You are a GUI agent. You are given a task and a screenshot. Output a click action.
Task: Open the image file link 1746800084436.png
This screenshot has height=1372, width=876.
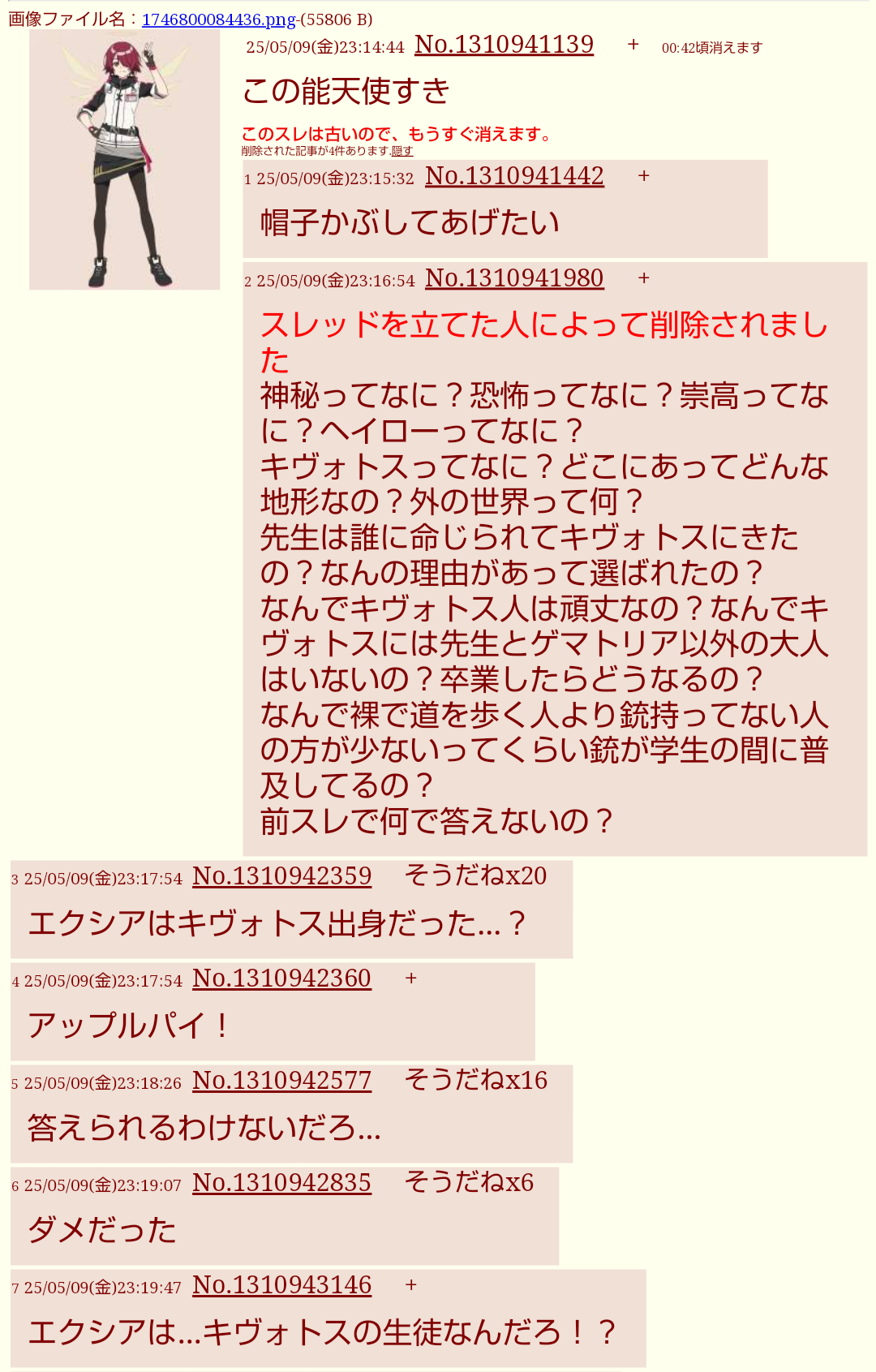tap(219, 19)
